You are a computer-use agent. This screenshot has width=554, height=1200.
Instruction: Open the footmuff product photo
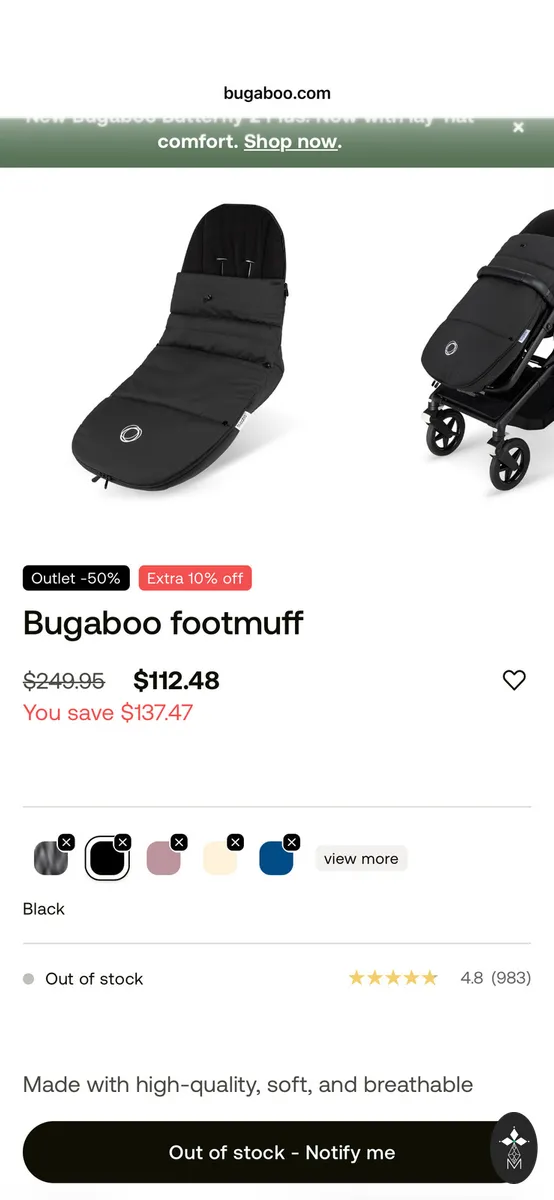[180, 347]
